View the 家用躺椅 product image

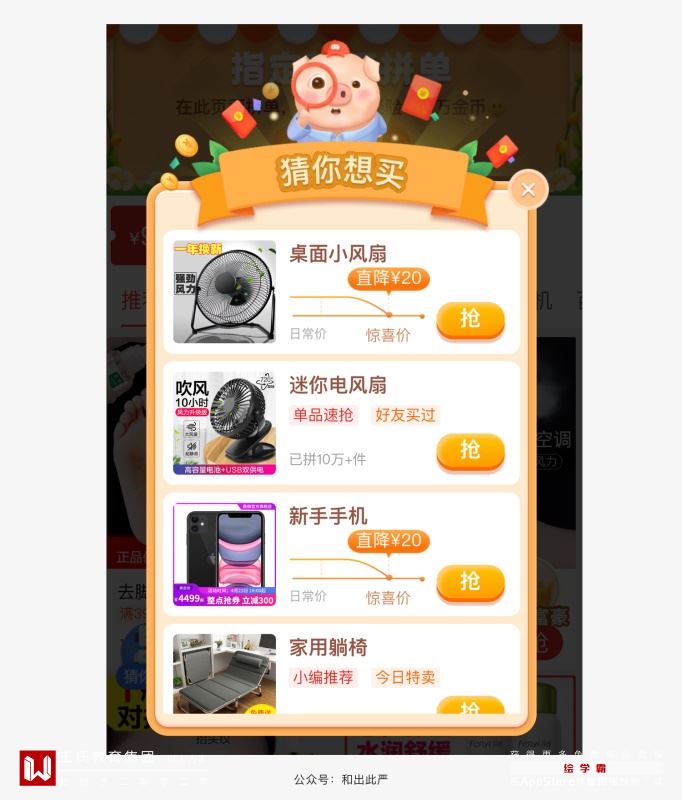[224, 673]
